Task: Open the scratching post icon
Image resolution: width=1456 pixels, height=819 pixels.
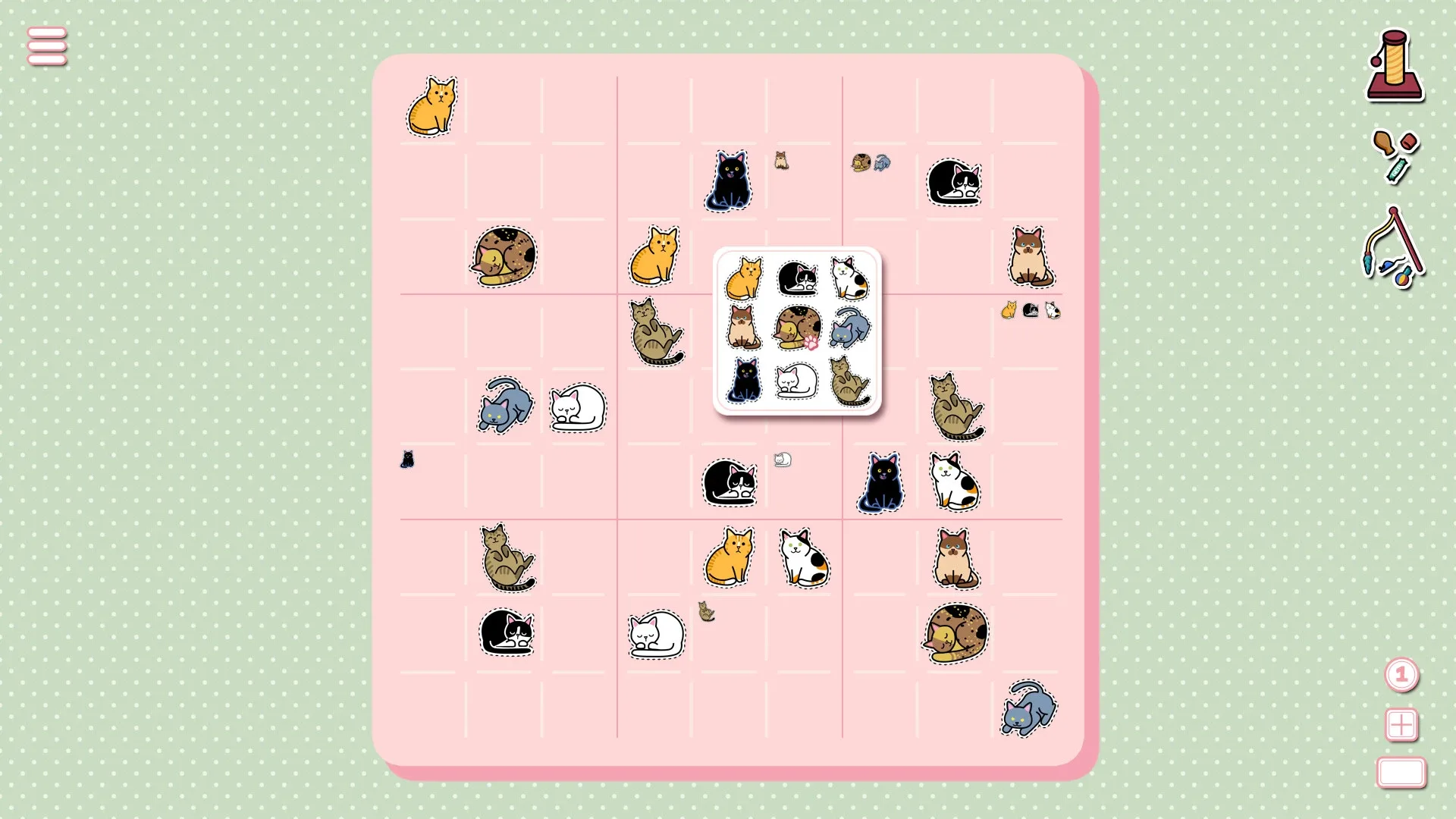Action: click(1395, 66)
